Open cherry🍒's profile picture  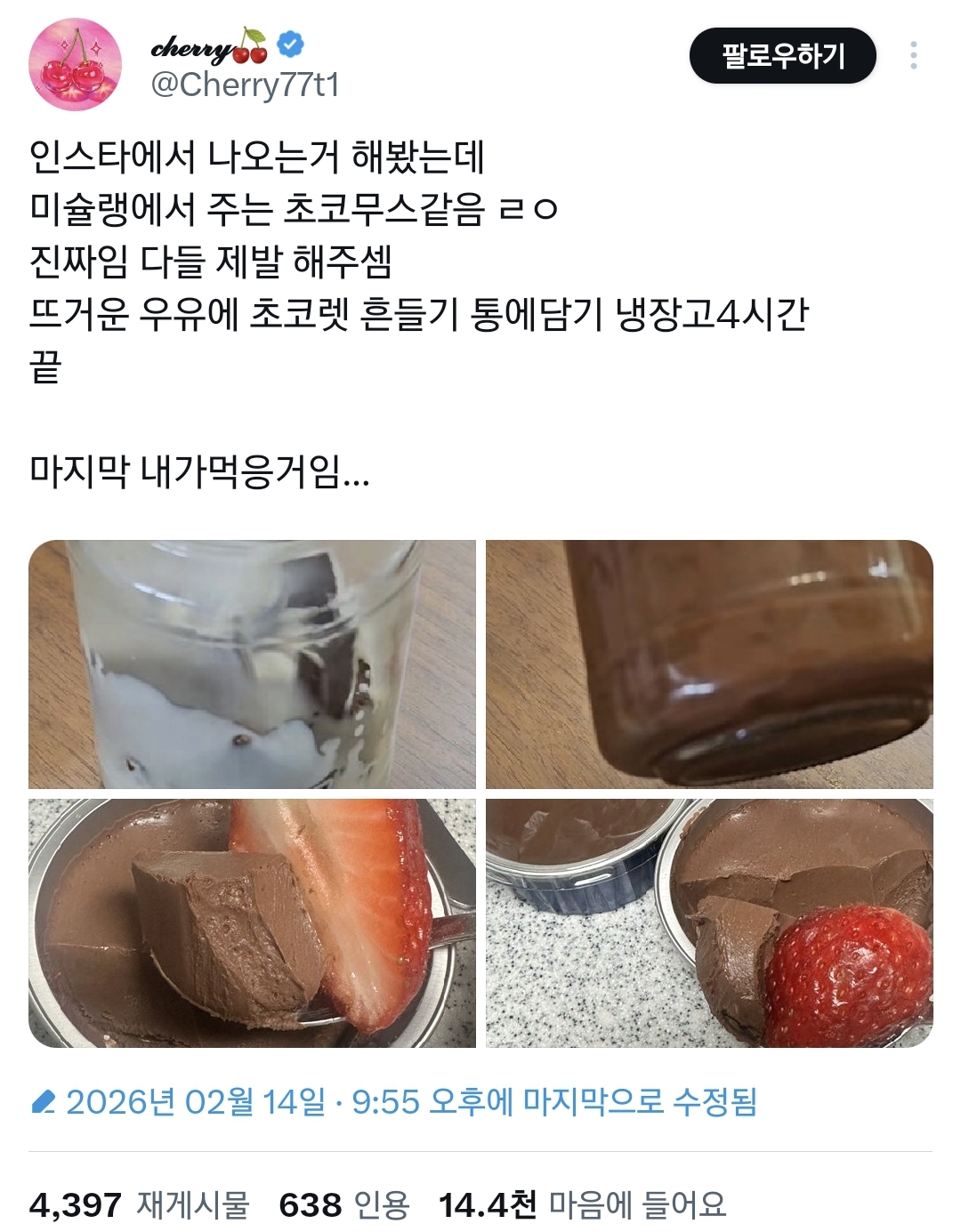pyautogui.click(x=77, y=60)
